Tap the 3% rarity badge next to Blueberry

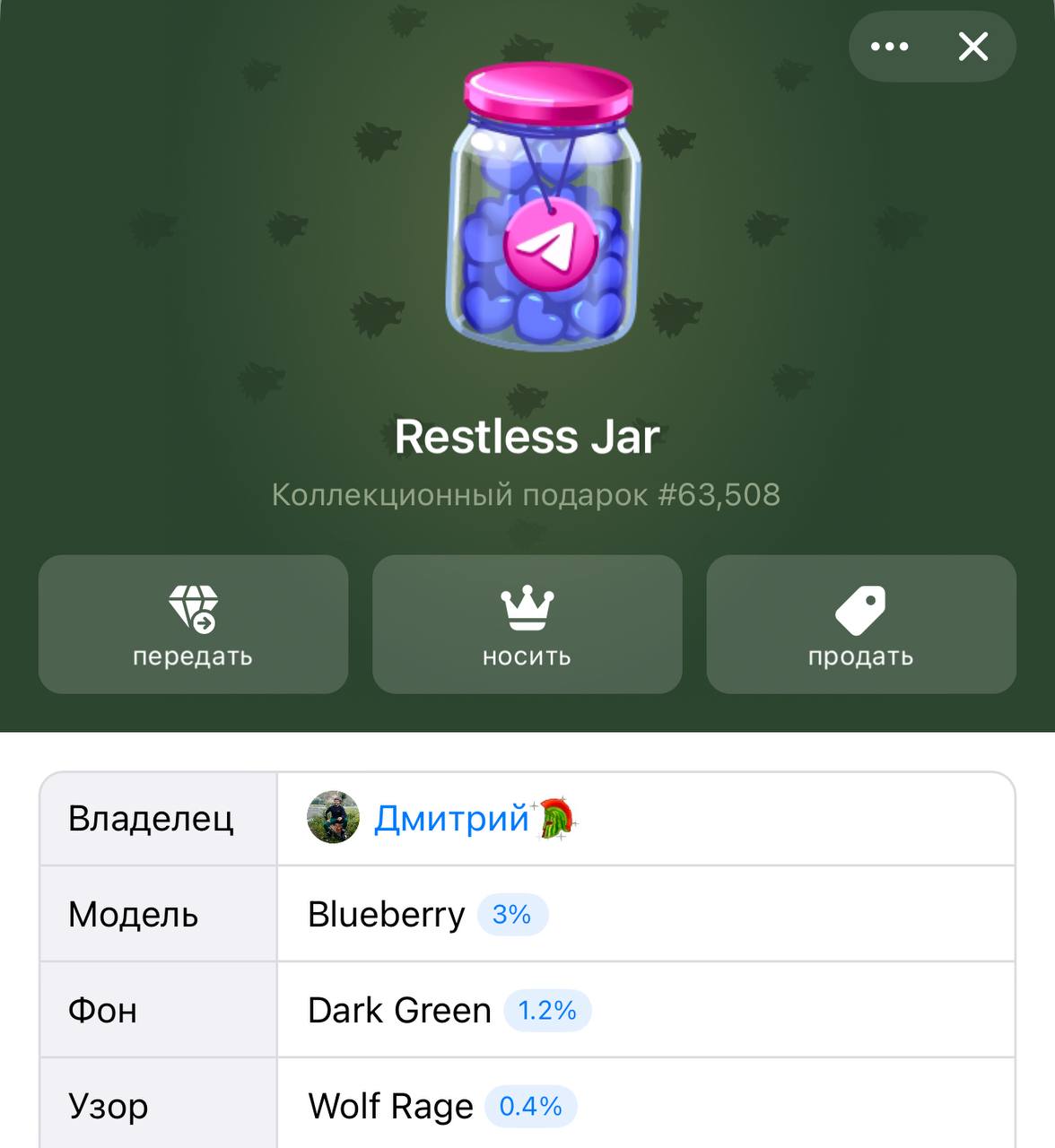[x=511, y=915]
